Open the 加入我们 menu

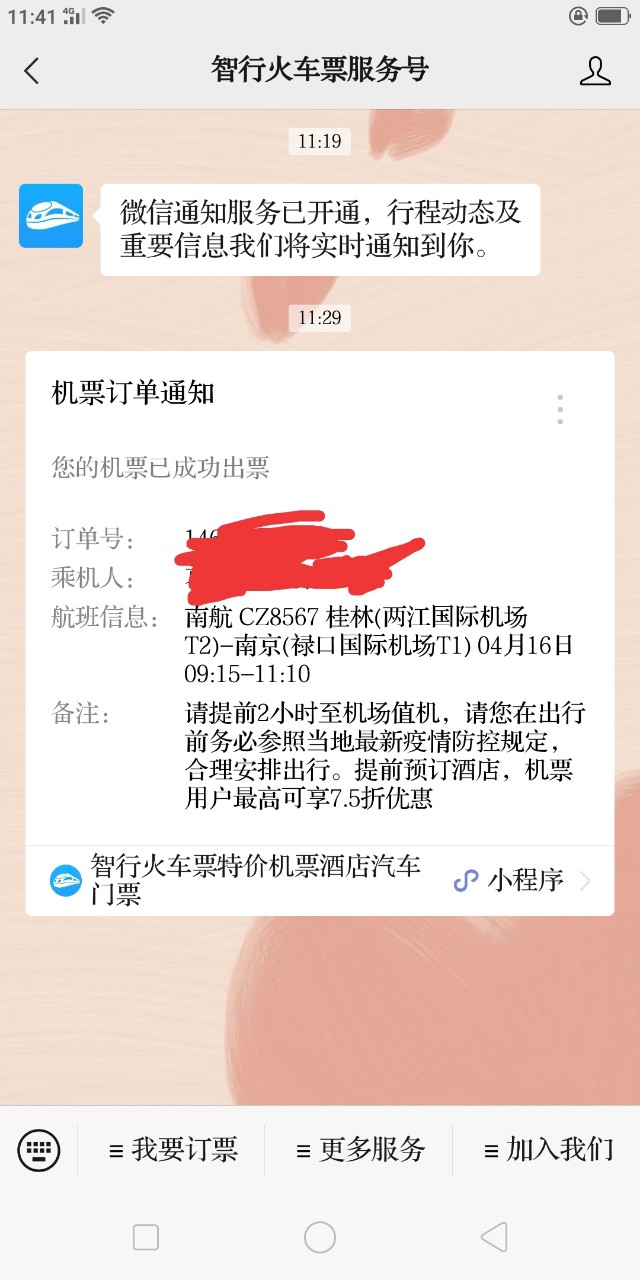point(548,1149)
